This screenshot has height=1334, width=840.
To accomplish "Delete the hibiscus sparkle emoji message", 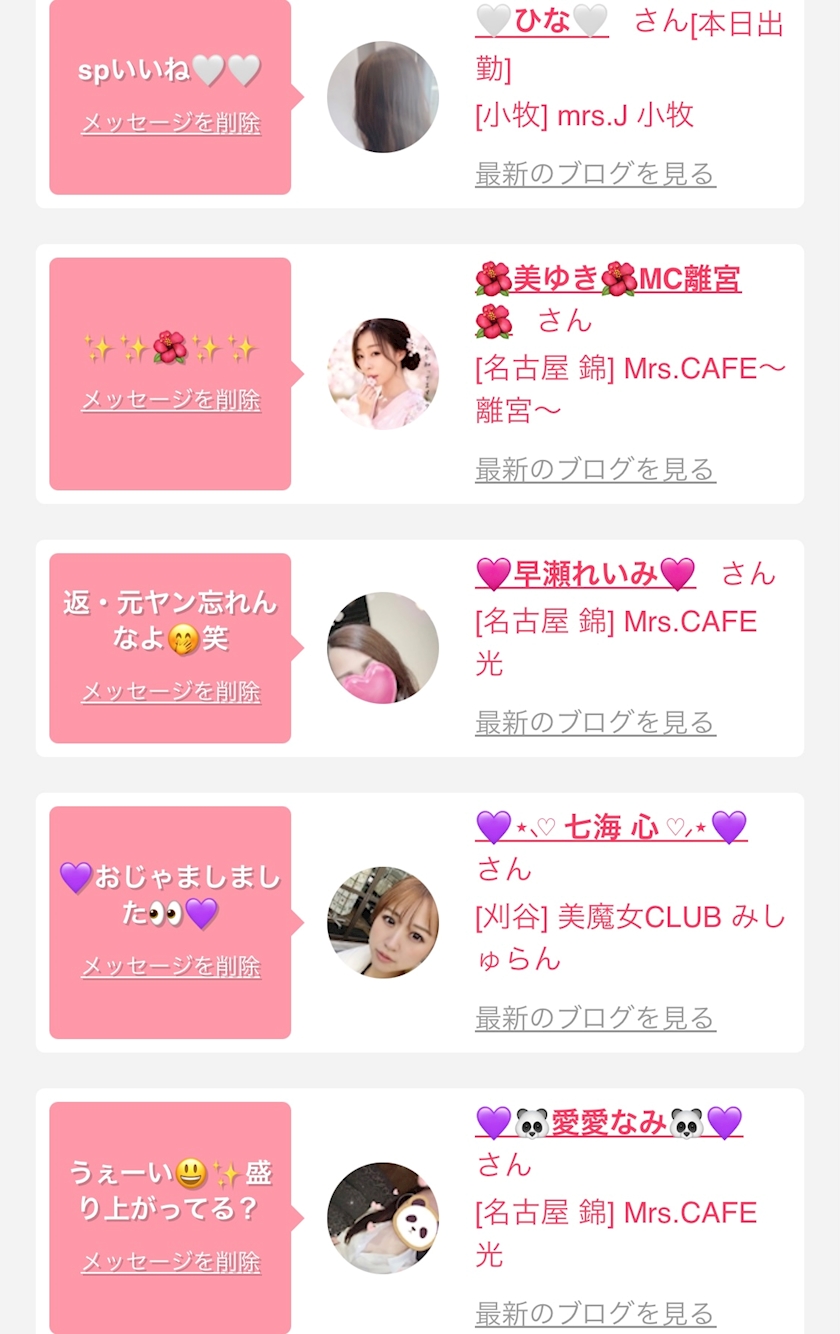I will click(x=170, y=400).
